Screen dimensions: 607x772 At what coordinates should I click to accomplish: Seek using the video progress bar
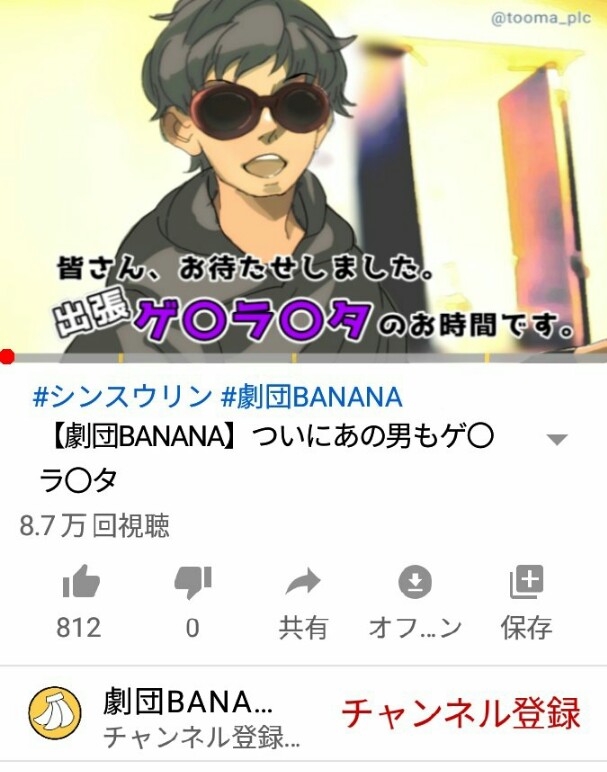[303, 356]
